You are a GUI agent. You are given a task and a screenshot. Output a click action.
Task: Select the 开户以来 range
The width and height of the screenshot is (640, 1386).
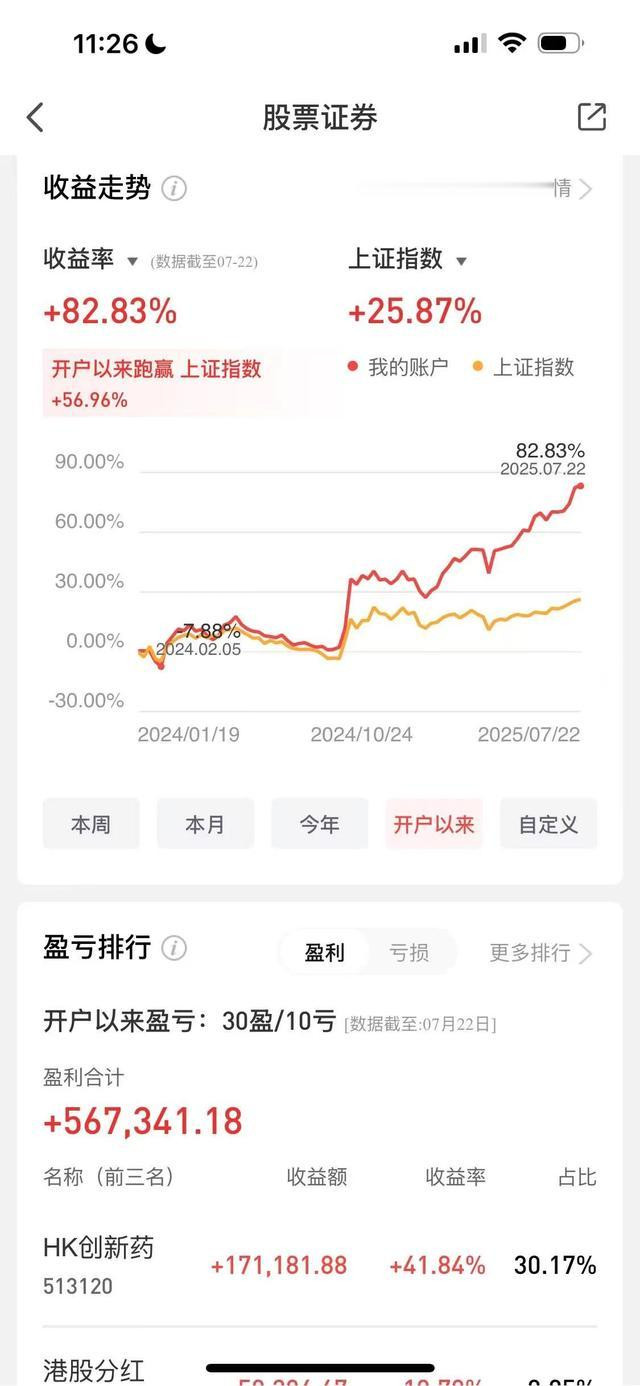(434, 824)
